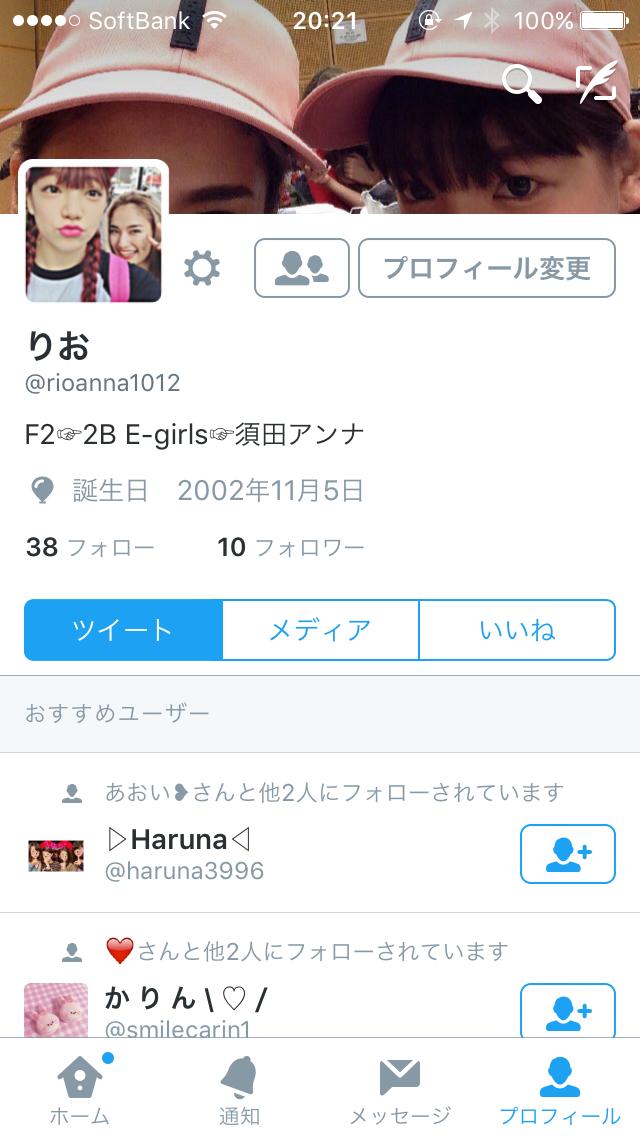Tap プロフィール変更 to edit profile
640x1136 pixels.
[x=486, y=268]
